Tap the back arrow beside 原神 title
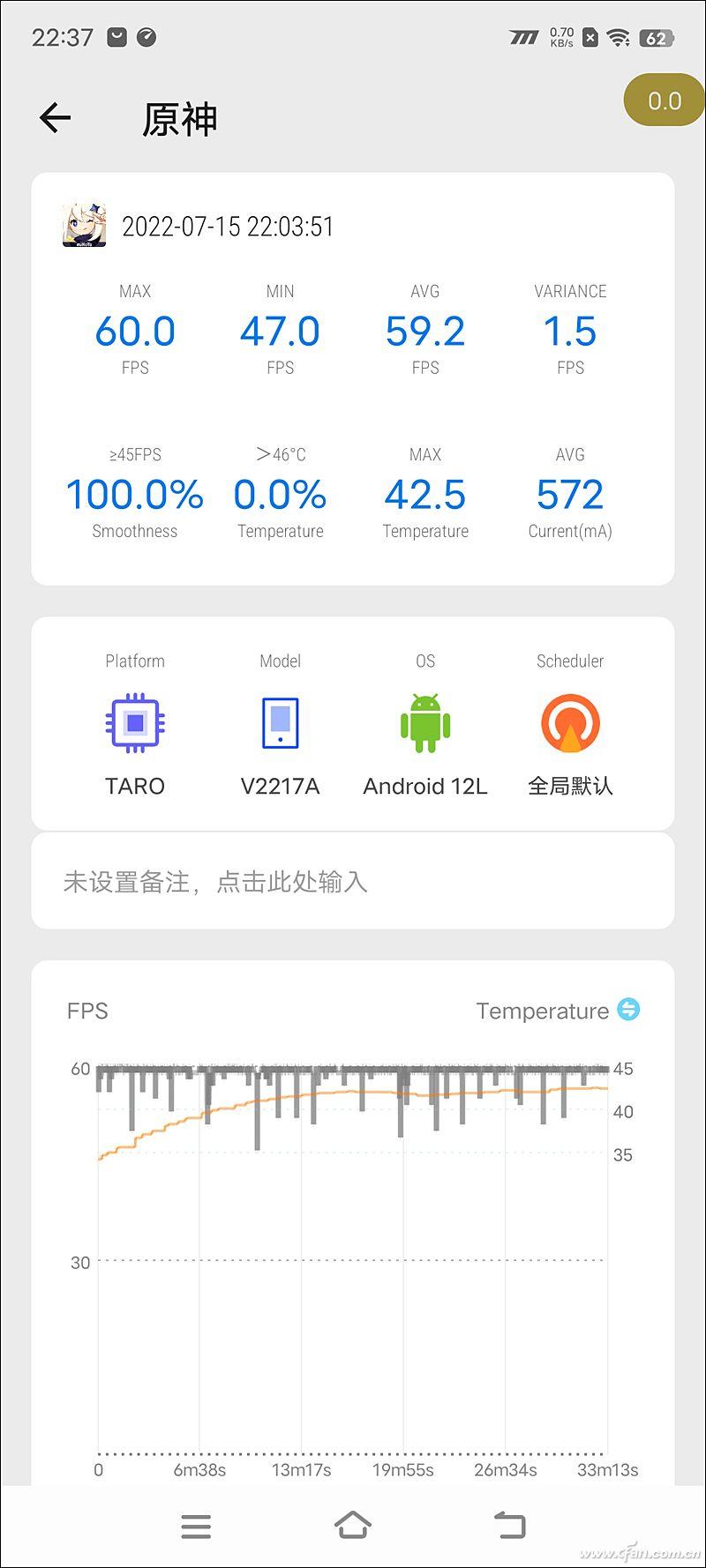This screenshot has width=706, height=1568. (x=55, y=117)
